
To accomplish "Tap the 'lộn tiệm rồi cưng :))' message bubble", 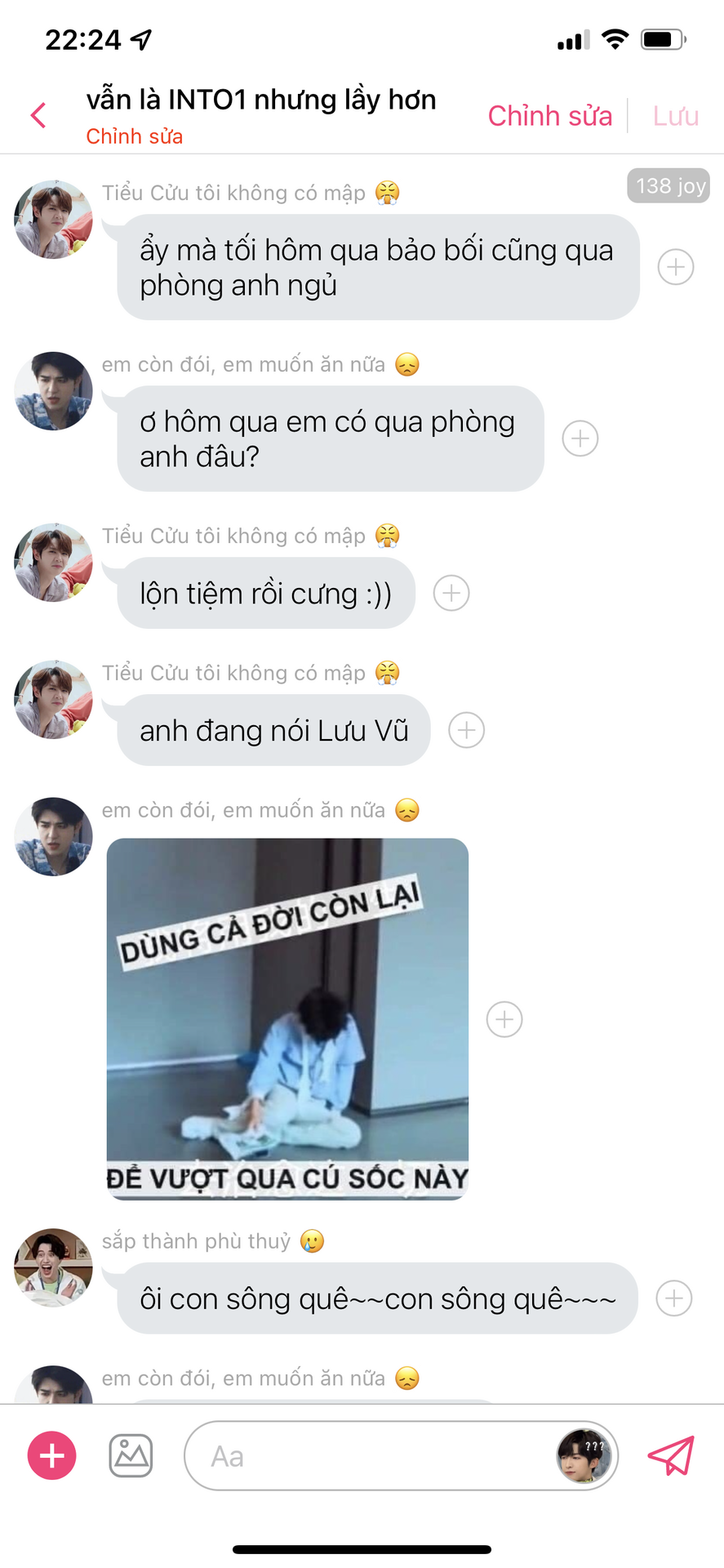I will click(266, 594).
